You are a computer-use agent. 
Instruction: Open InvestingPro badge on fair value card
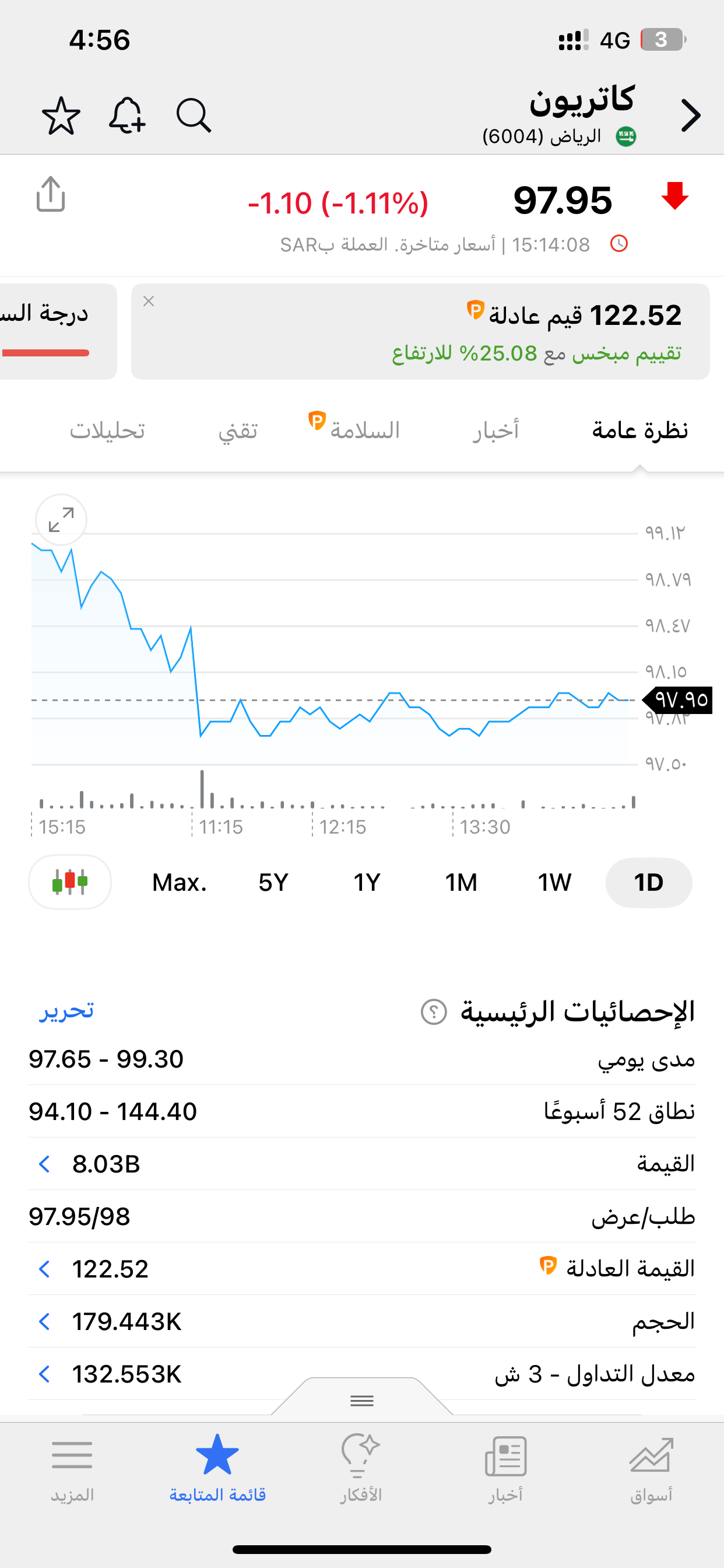(x=475, y=310)
